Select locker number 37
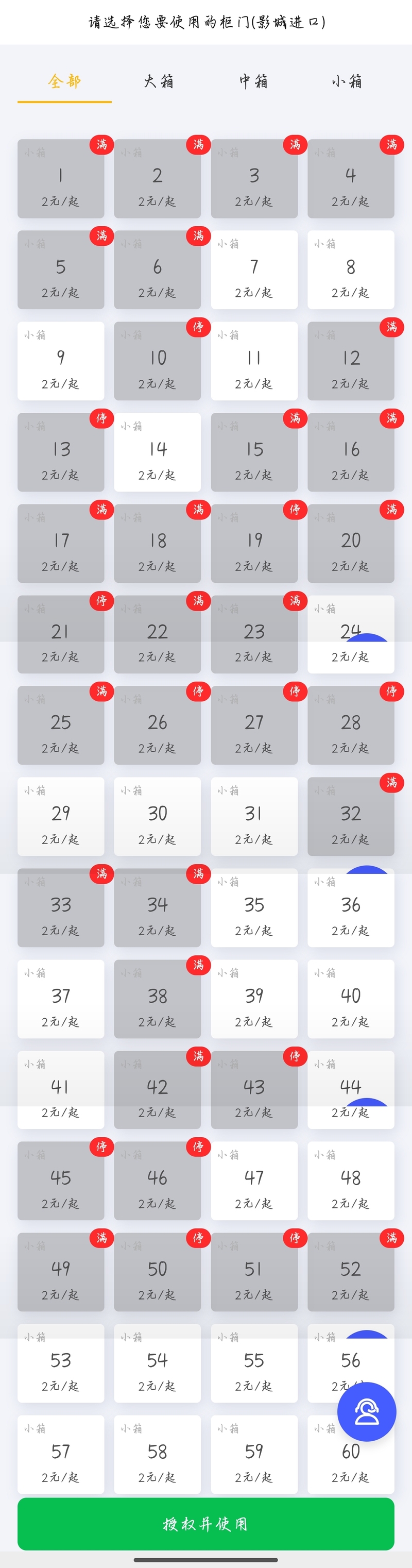The height and width of the screenshot is (1568, 412). click(60, 999)
